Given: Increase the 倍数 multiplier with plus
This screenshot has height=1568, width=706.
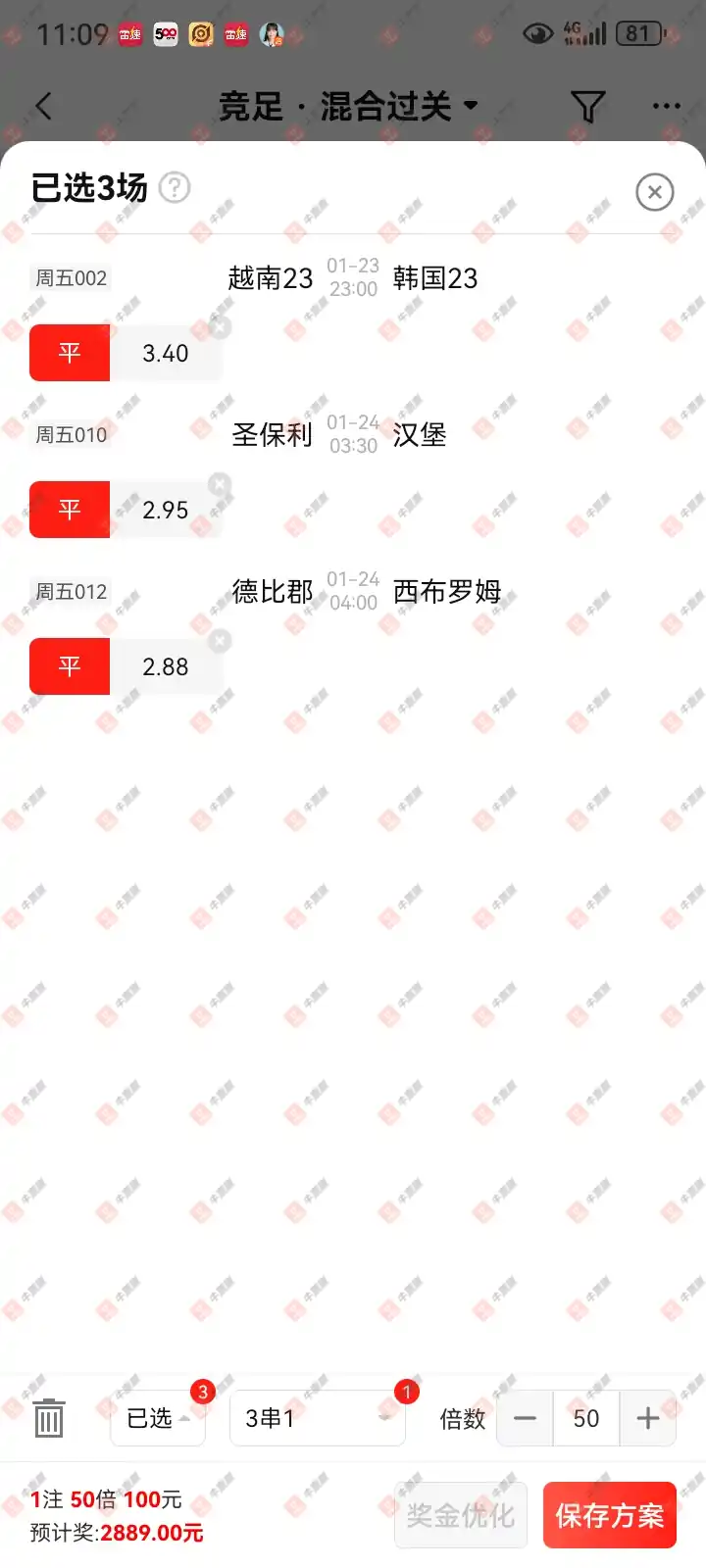Looking at the screenshot, I should pos(647,1418).
